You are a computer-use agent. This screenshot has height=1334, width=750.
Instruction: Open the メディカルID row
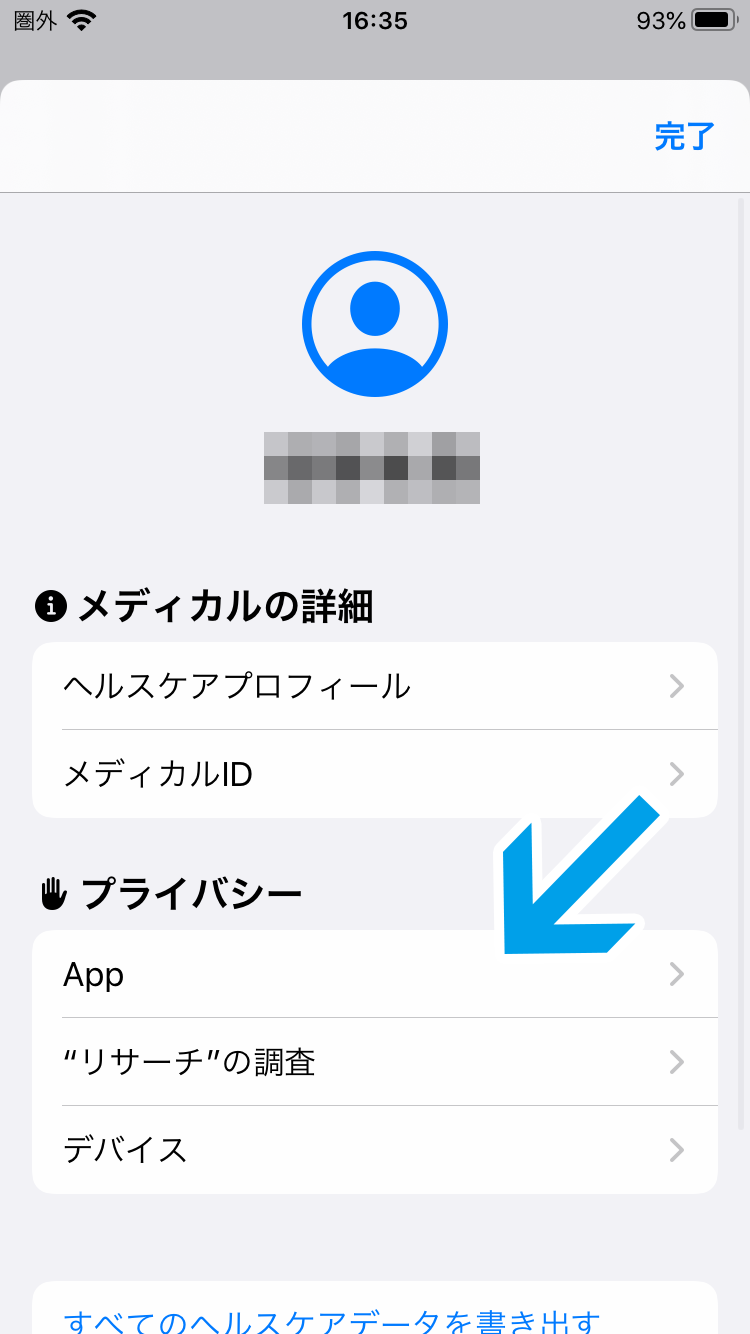pyautogui.click(x=374, y=774)
